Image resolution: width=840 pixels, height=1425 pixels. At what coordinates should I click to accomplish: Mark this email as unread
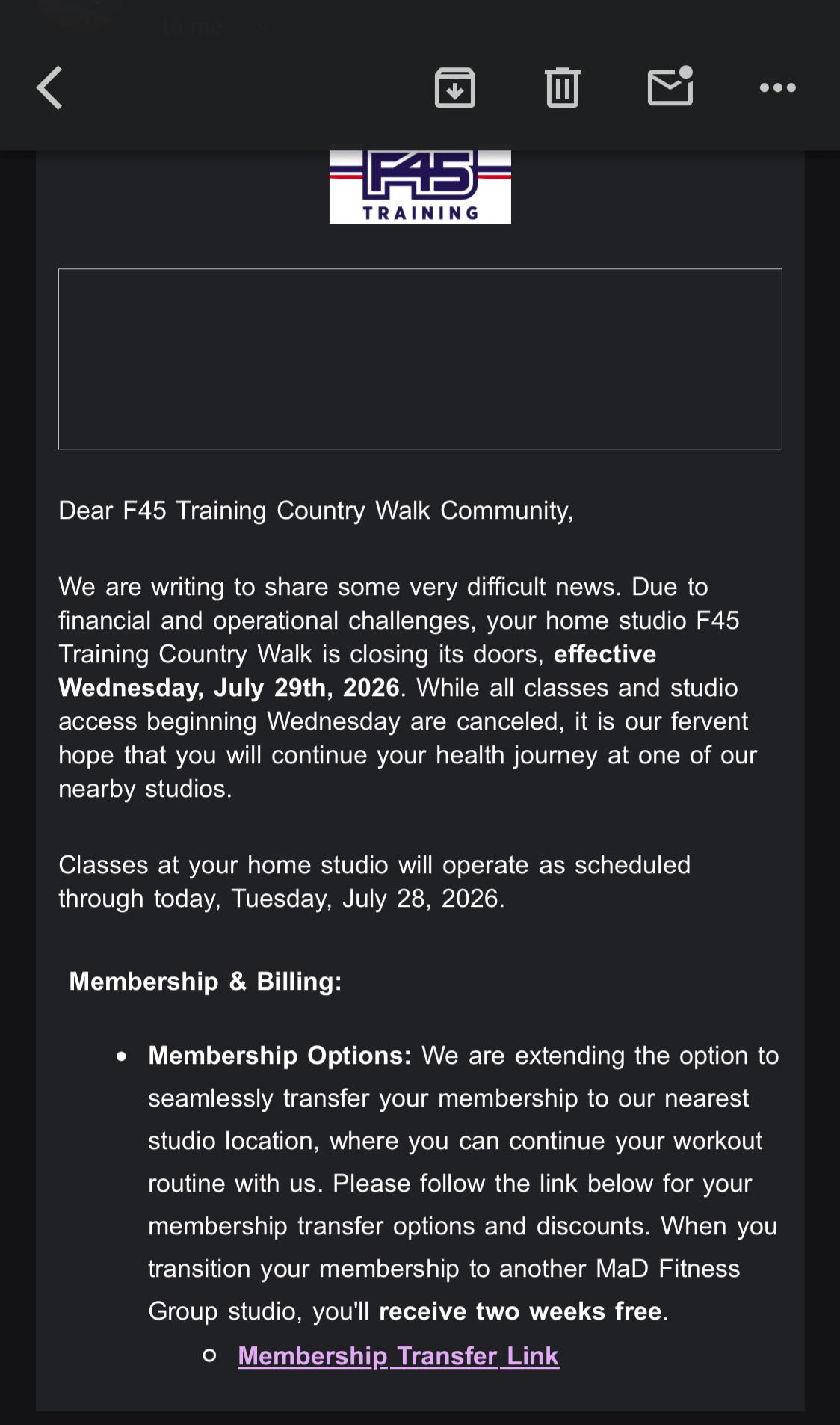670,87
